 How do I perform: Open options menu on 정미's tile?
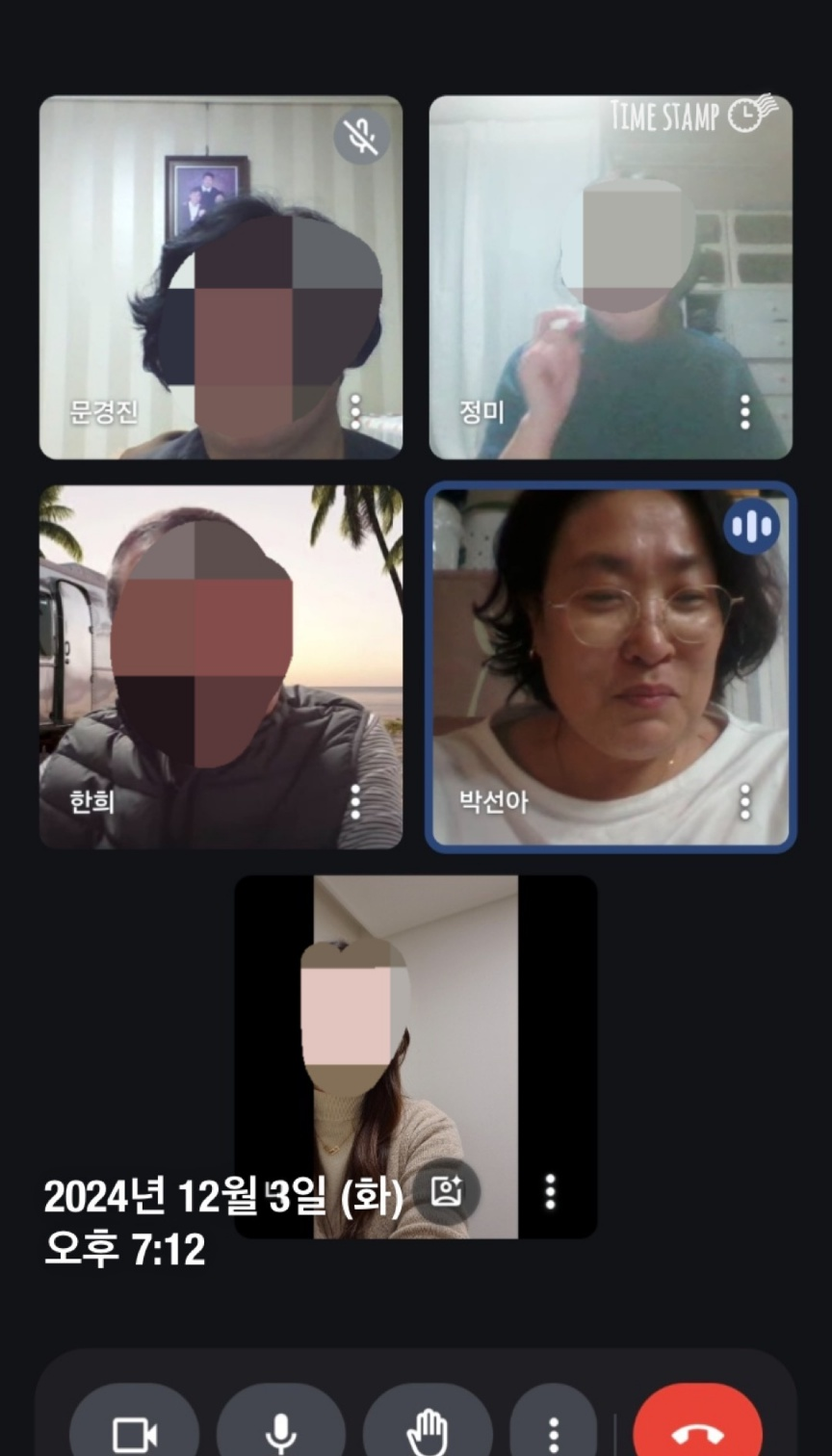tap(744, 411)
